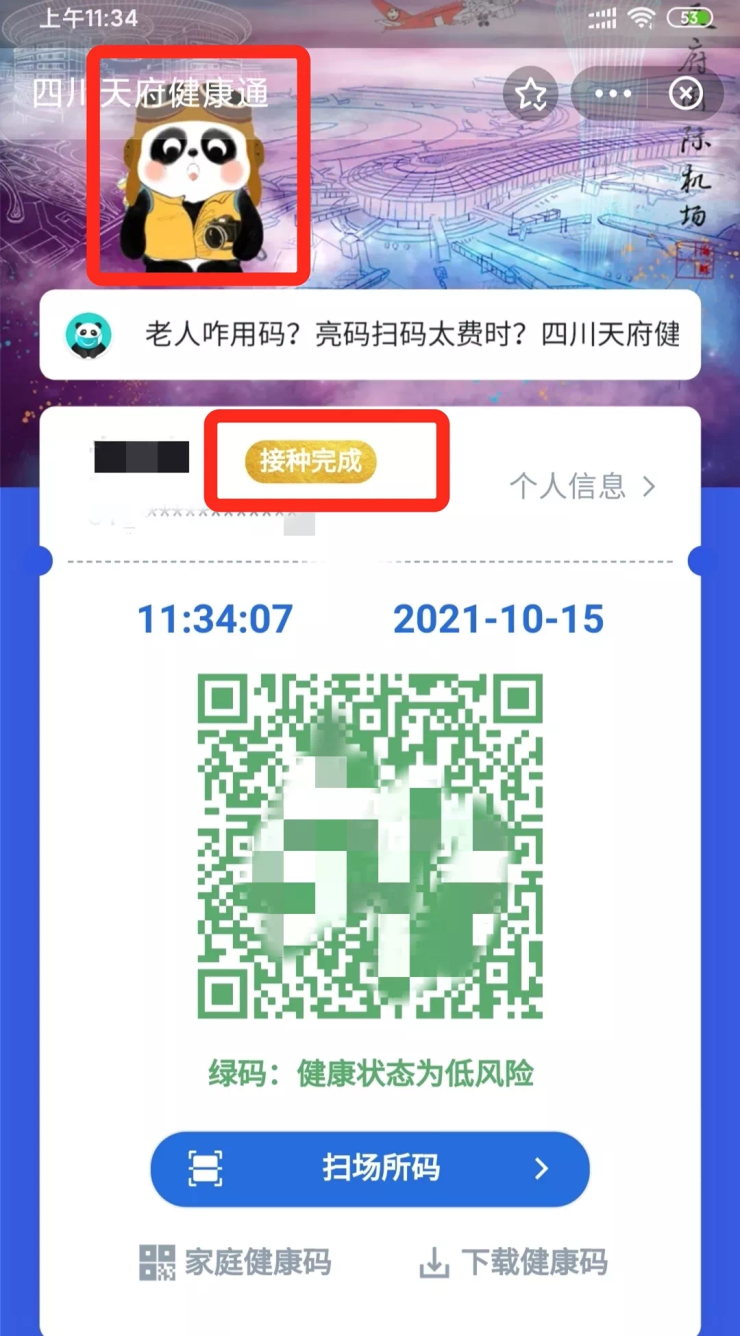
Task: Tap the 接种完成 vaccination badge
Action: [311, 462]
